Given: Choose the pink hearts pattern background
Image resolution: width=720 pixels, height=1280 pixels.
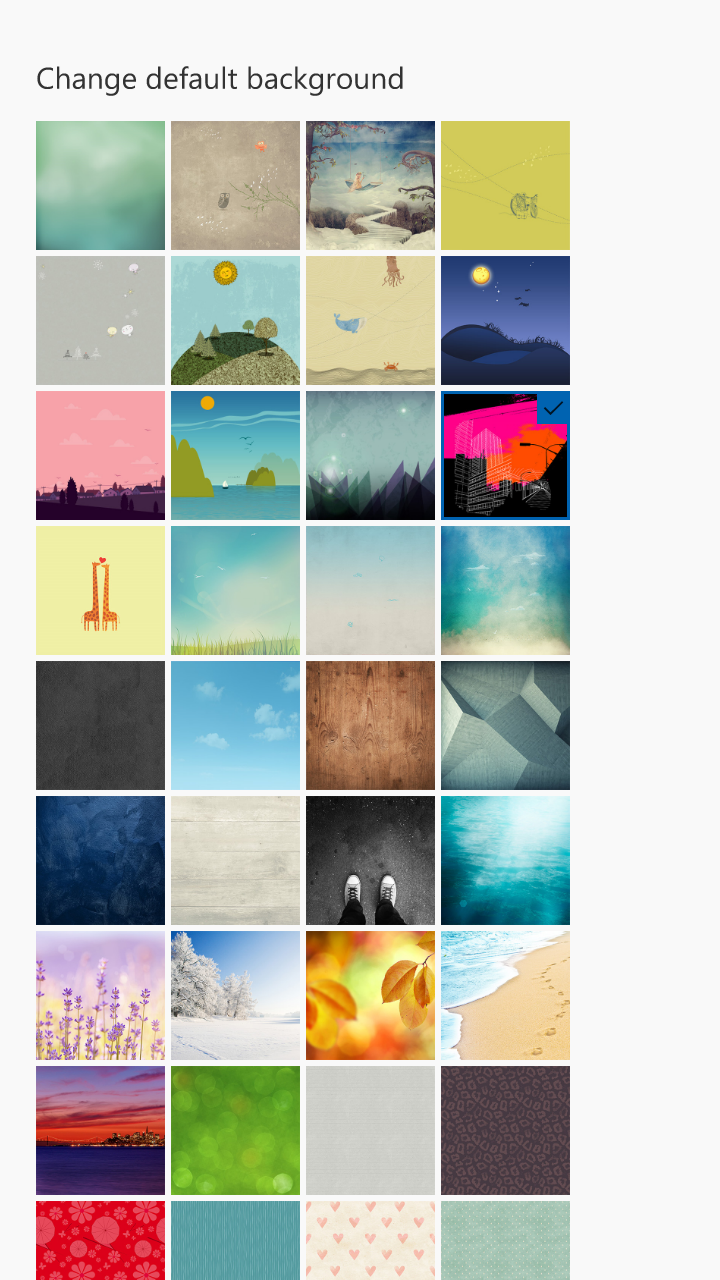Looking at the screenshot, I should pyautogui.click(x=370, y=1240).
